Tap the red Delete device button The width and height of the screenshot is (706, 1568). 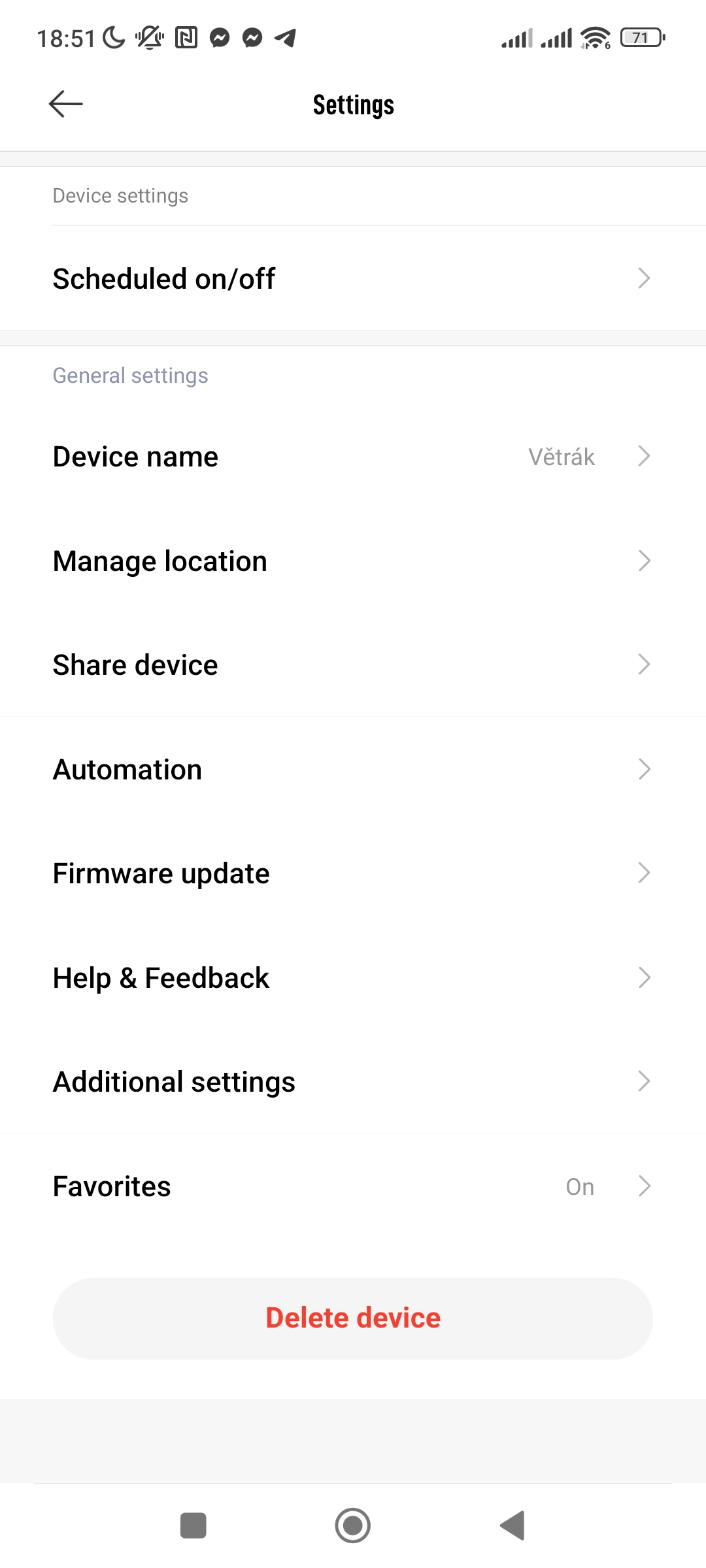click(353, 1318)
